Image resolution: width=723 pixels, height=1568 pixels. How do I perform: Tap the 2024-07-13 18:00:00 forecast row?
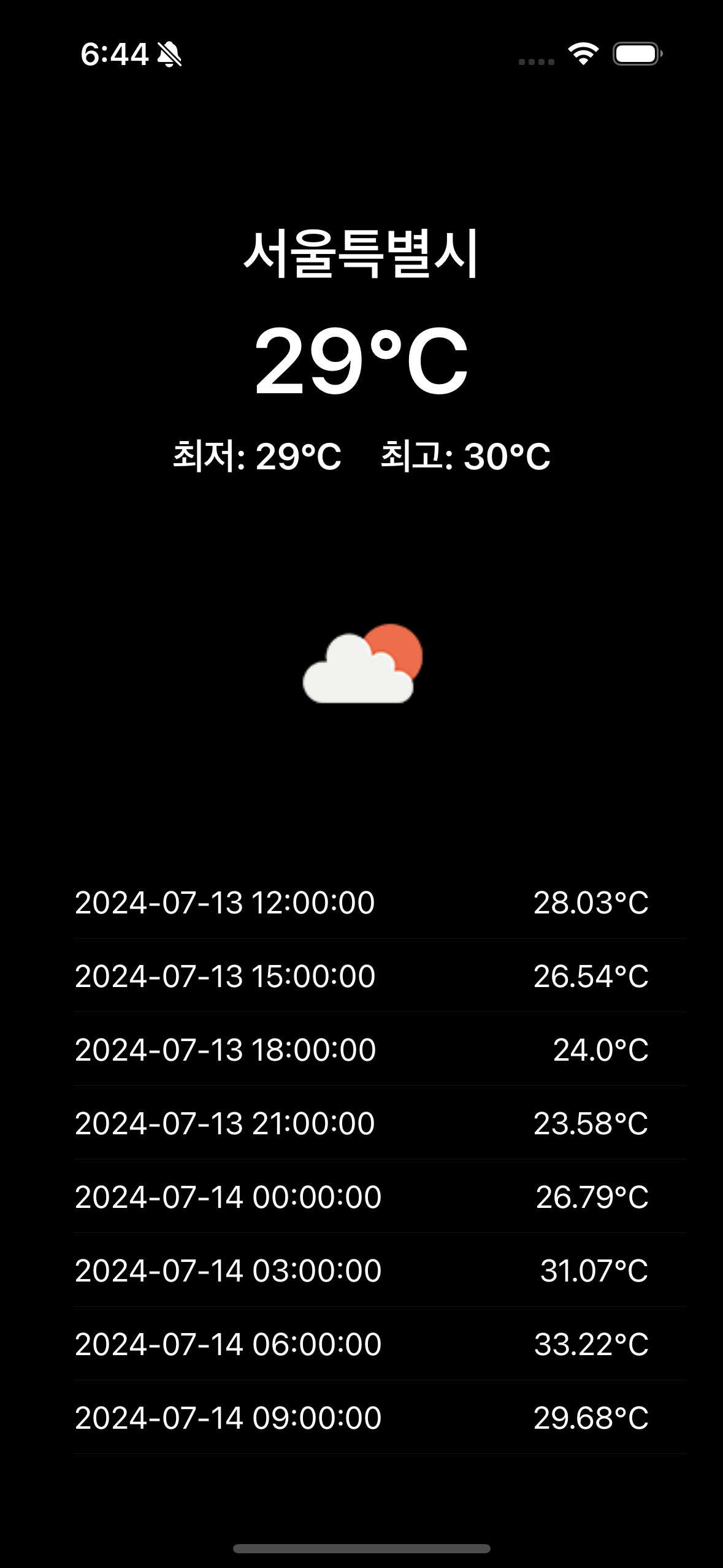(x=361, y=1050)
